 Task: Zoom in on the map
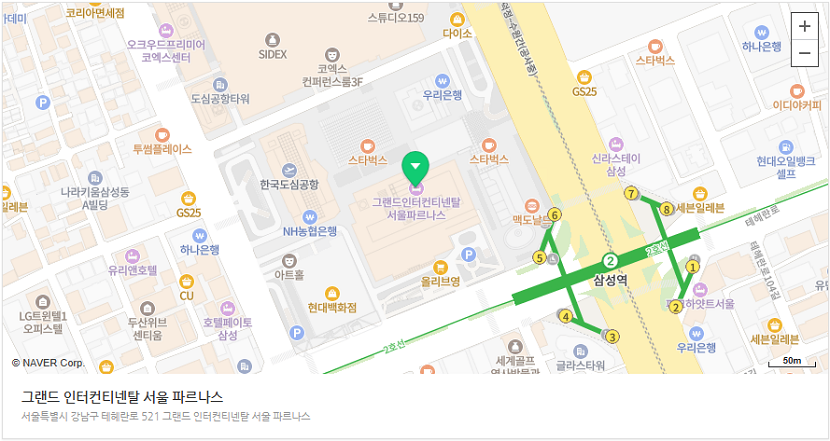pyautogui.click(x=804, y=27)
